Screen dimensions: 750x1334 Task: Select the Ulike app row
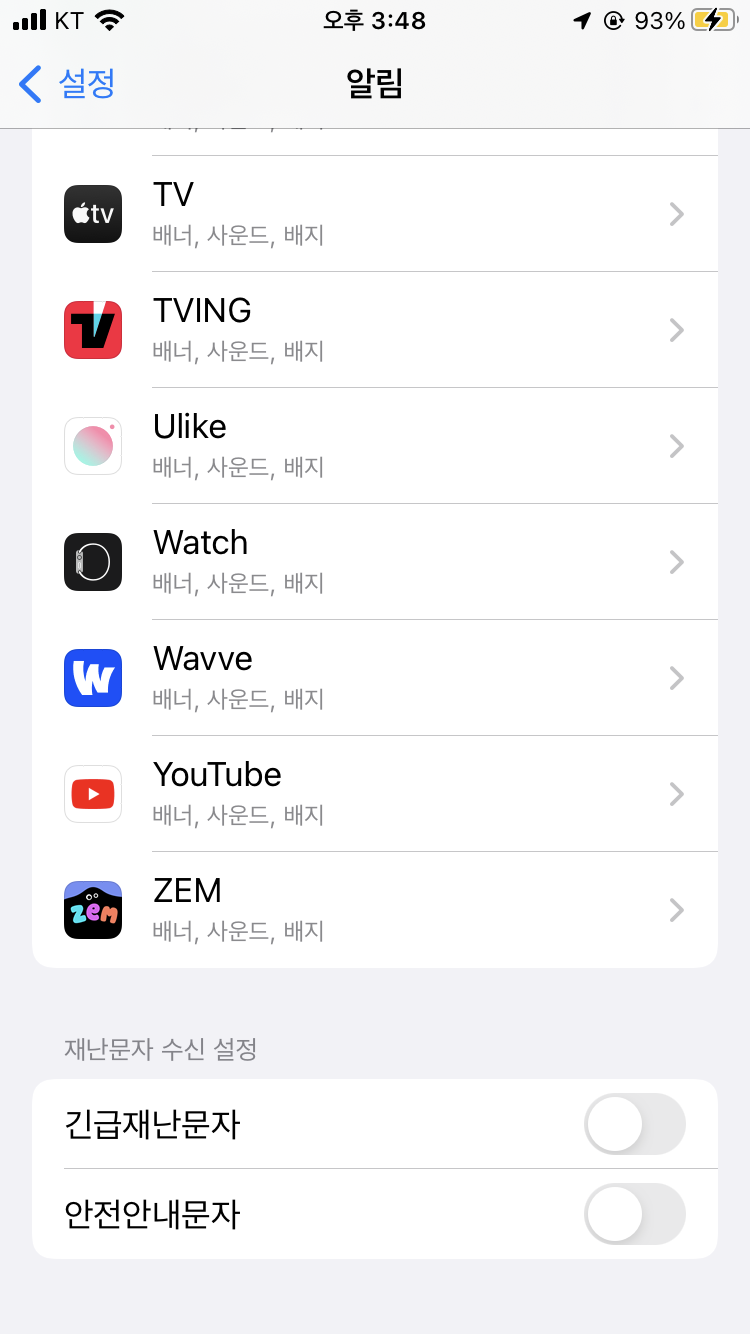pos(375,446)
